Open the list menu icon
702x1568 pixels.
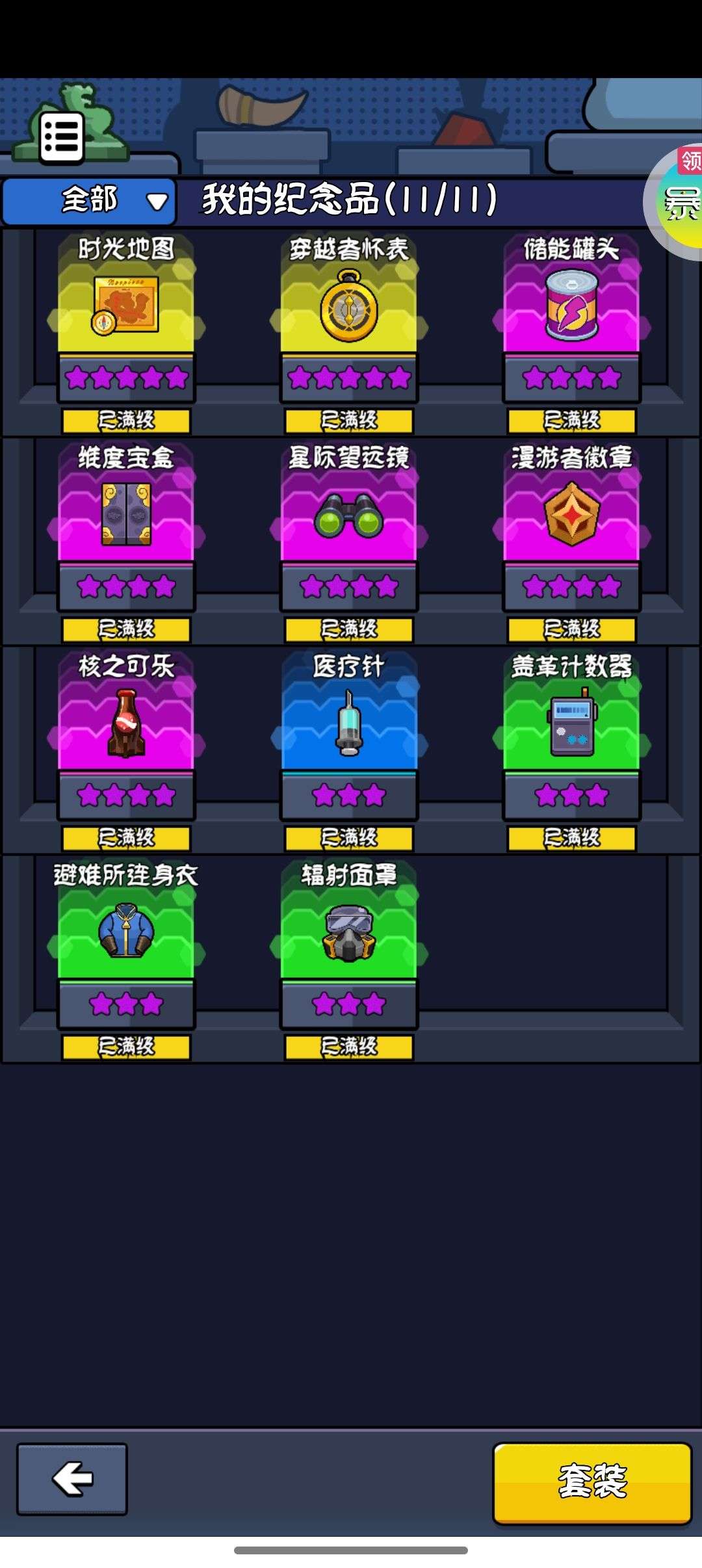[x=62, y=137]
